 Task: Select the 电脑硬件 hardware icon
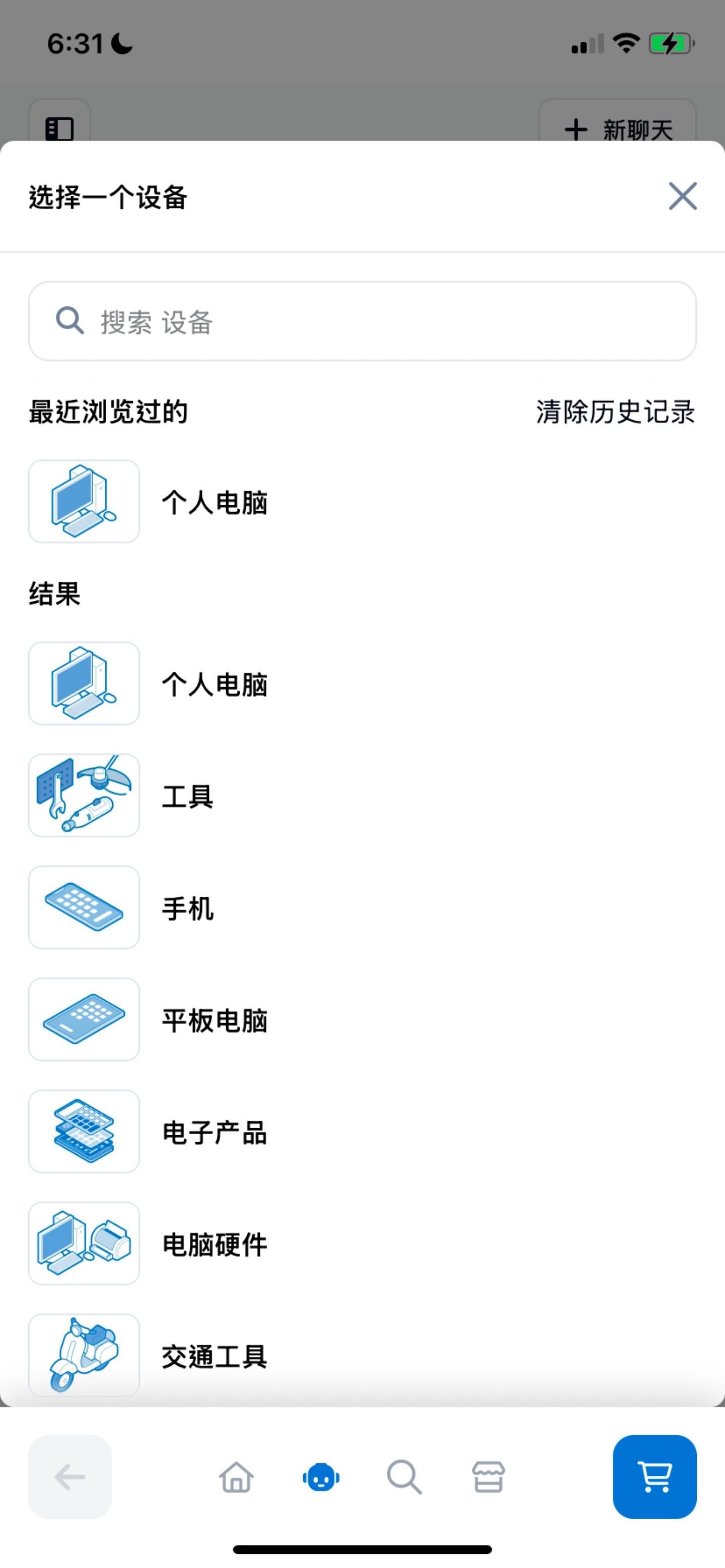coord(84,1243)
